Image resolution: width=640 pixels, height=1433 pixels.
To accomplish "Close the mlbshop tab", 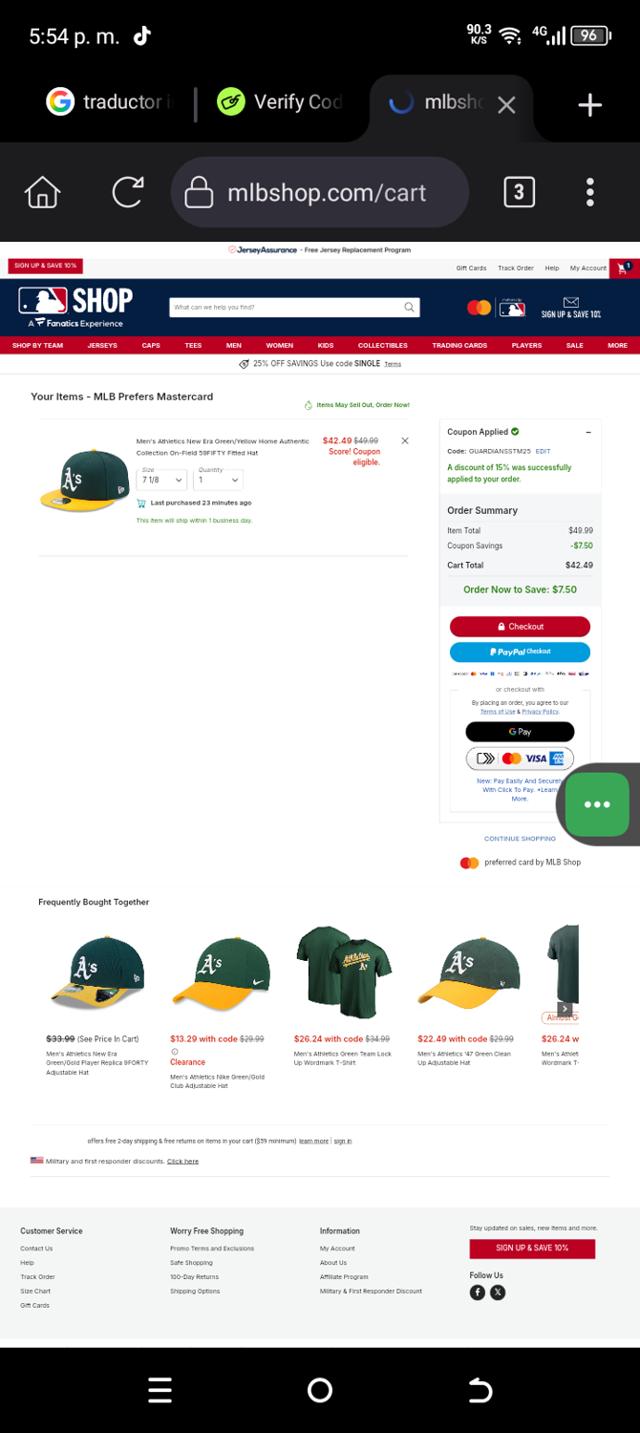I will 507,104.
